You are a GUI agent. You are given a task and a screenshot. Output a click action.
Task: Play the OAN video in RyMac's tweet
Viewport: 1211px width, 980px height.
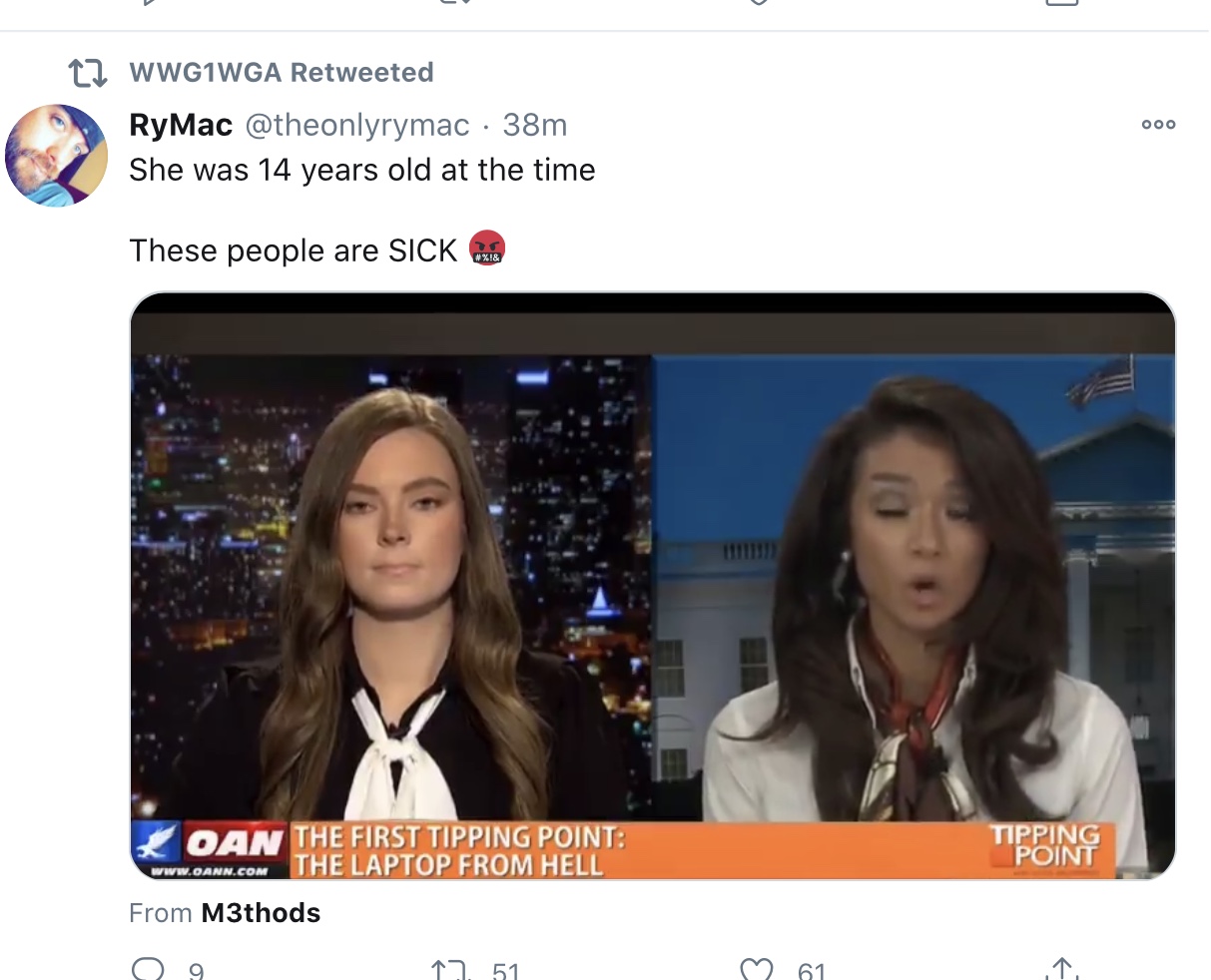tap(653, 586)
